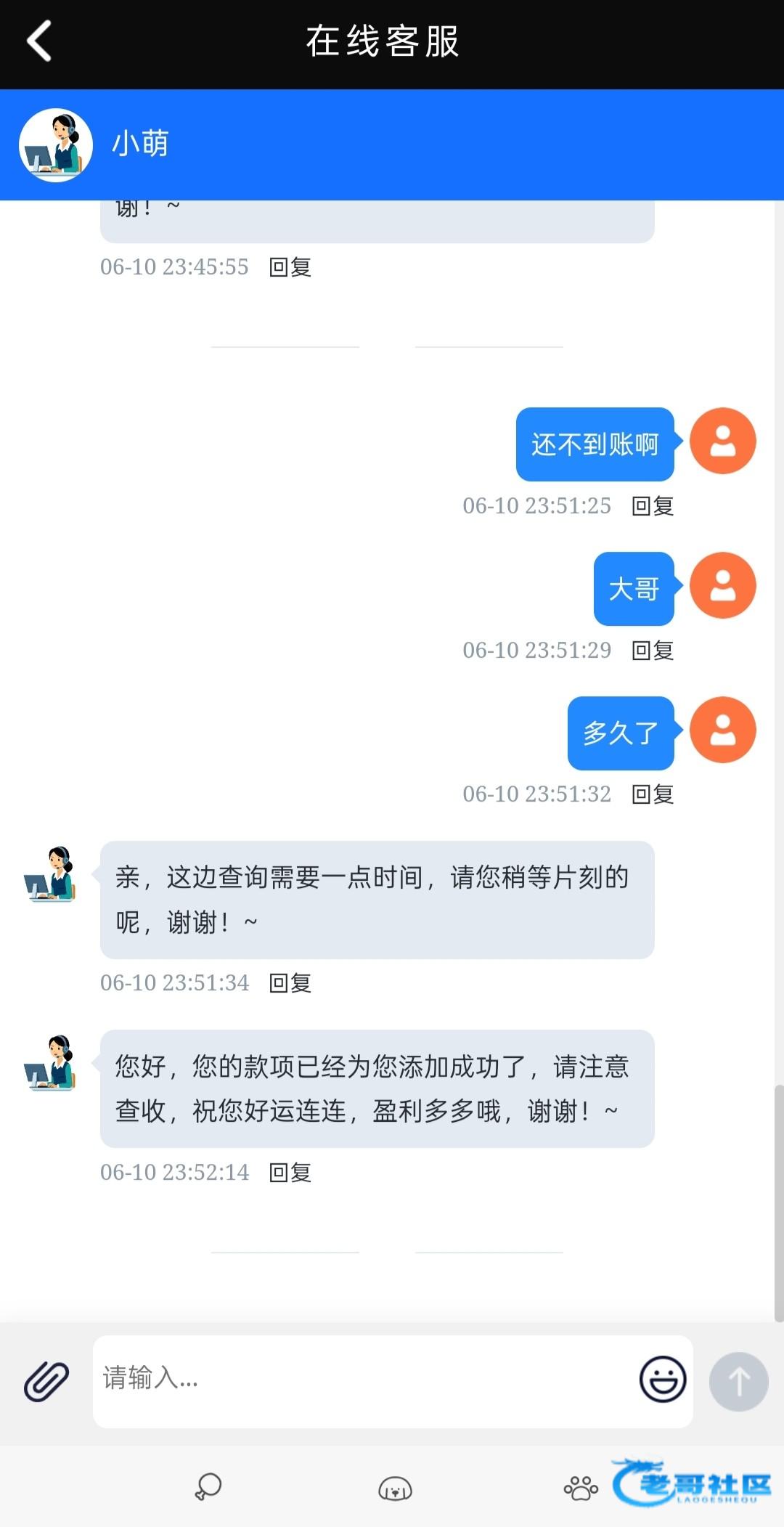Screen dimensions: 784x1527
Task: Reply to the 23:51:34 agent message
Action: click(290, 983)
